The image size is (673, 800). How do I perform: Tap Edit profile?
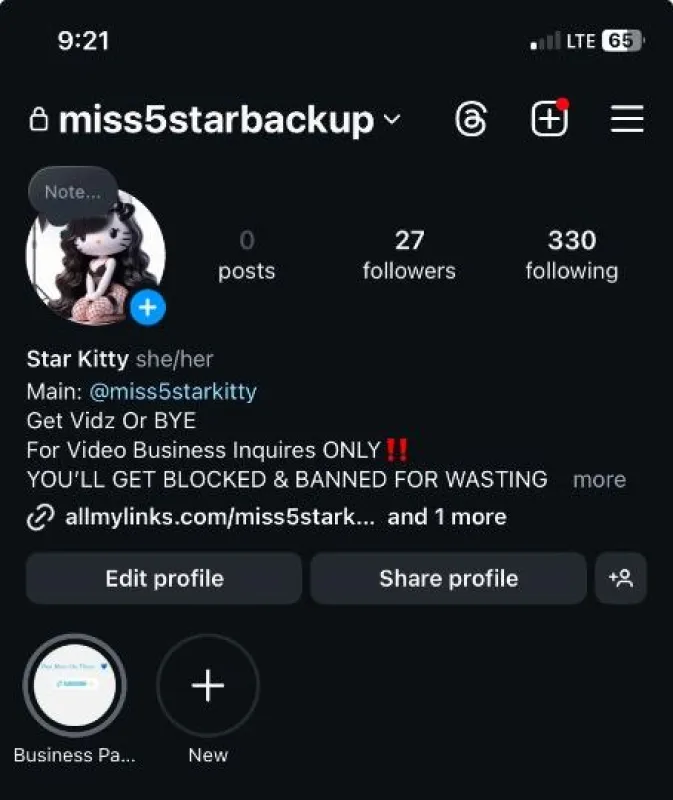point(164,579)
